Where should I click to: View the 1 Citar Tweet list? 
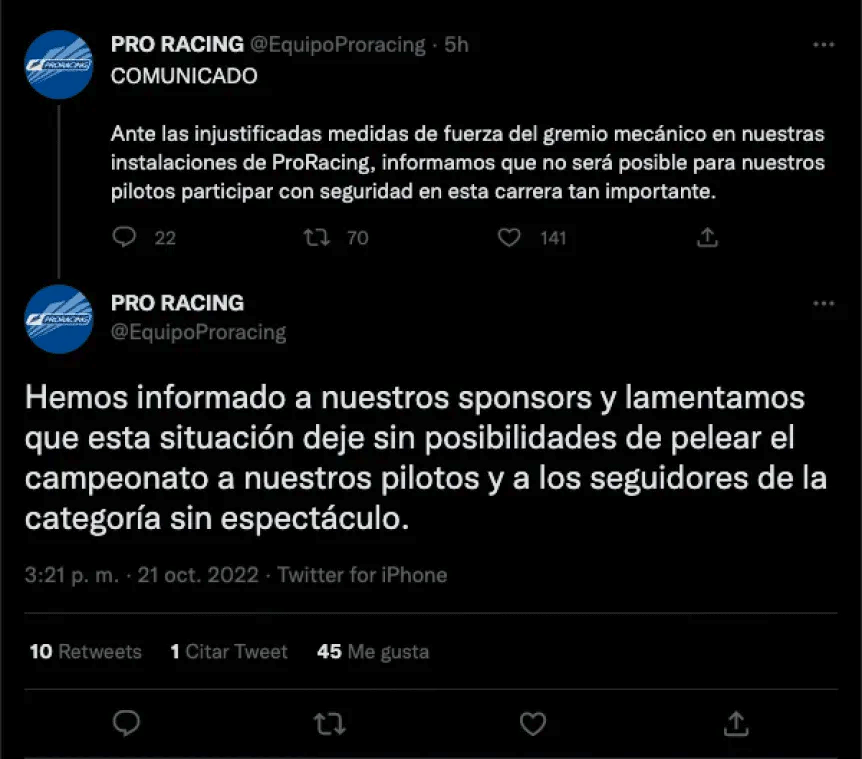(x=229, y=652)
